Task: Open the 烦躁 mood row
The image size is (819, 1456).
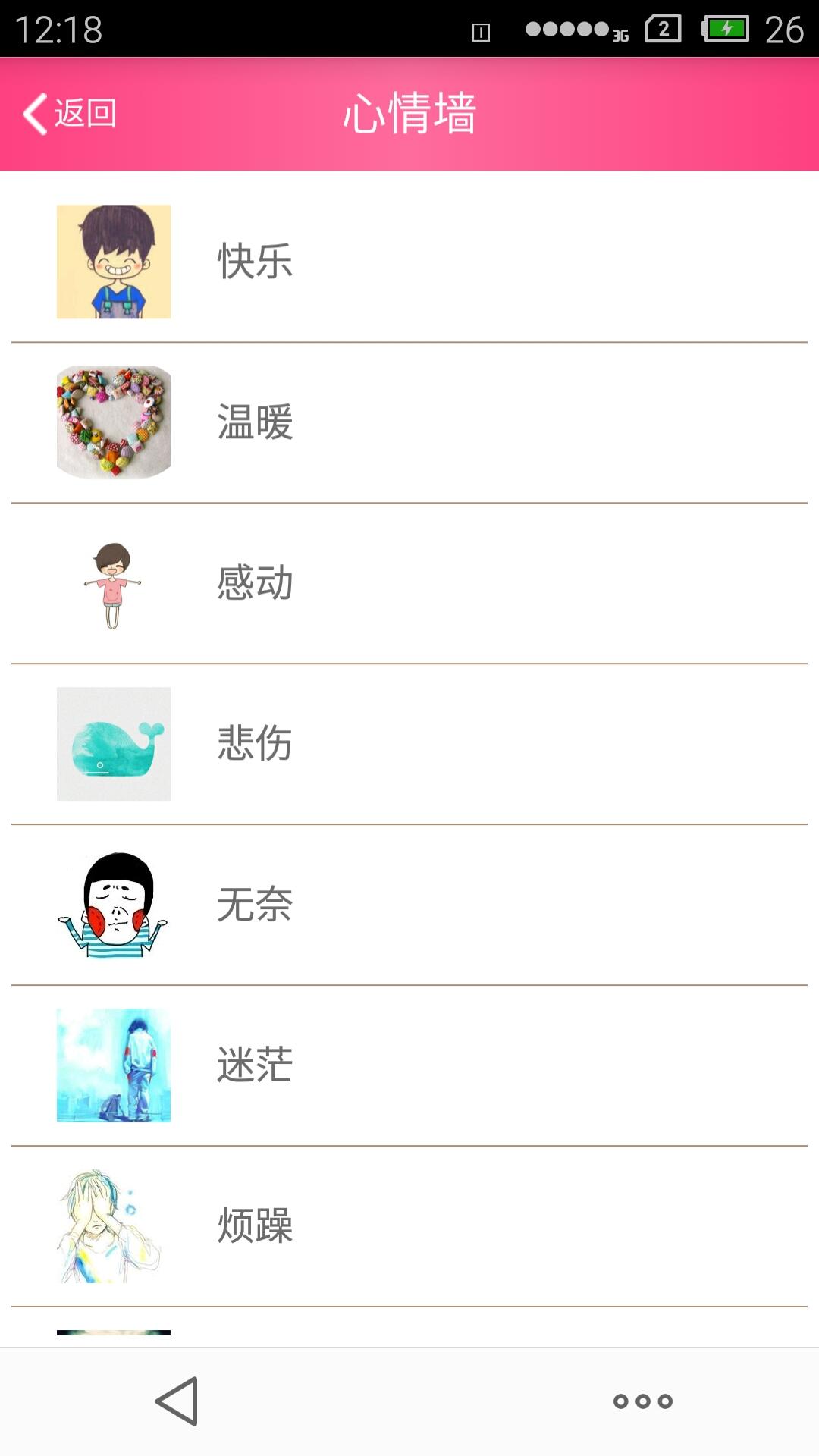Action: (409, 1226)
